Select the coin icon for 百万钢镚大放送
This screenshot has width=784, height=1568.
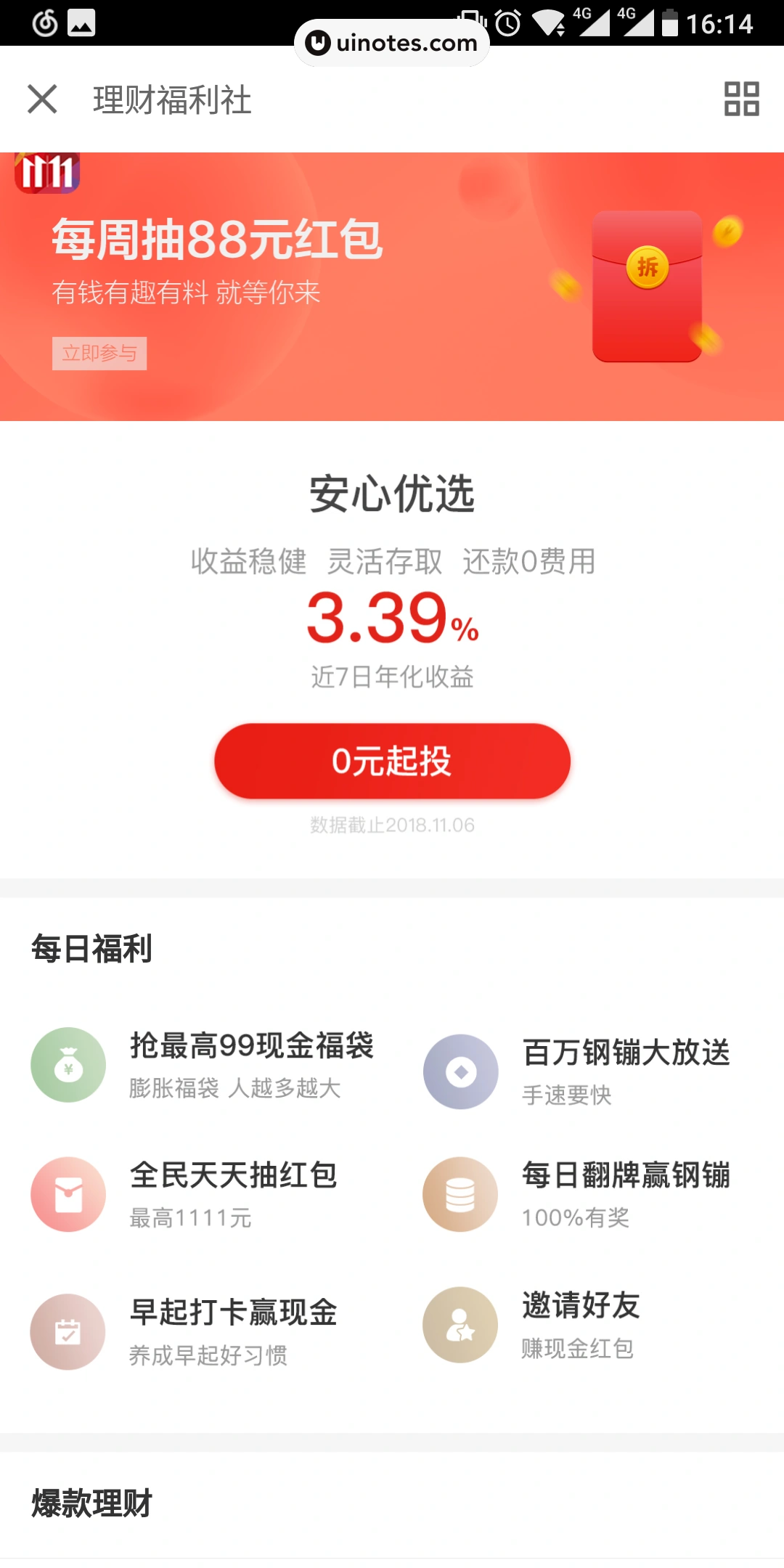tap(460, 1072)
